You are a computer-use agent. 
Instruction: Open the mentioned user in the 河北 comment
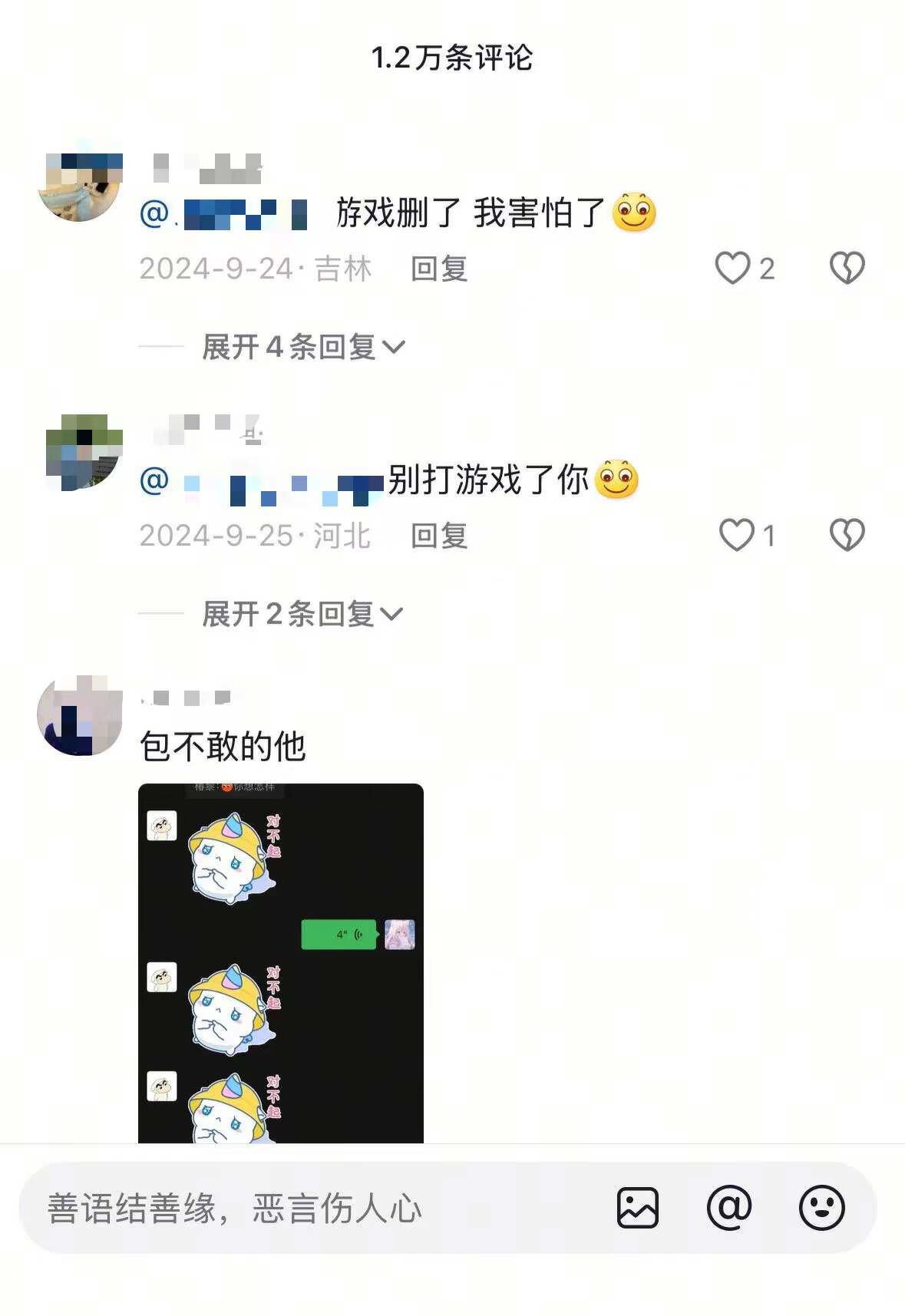[261, 481]
